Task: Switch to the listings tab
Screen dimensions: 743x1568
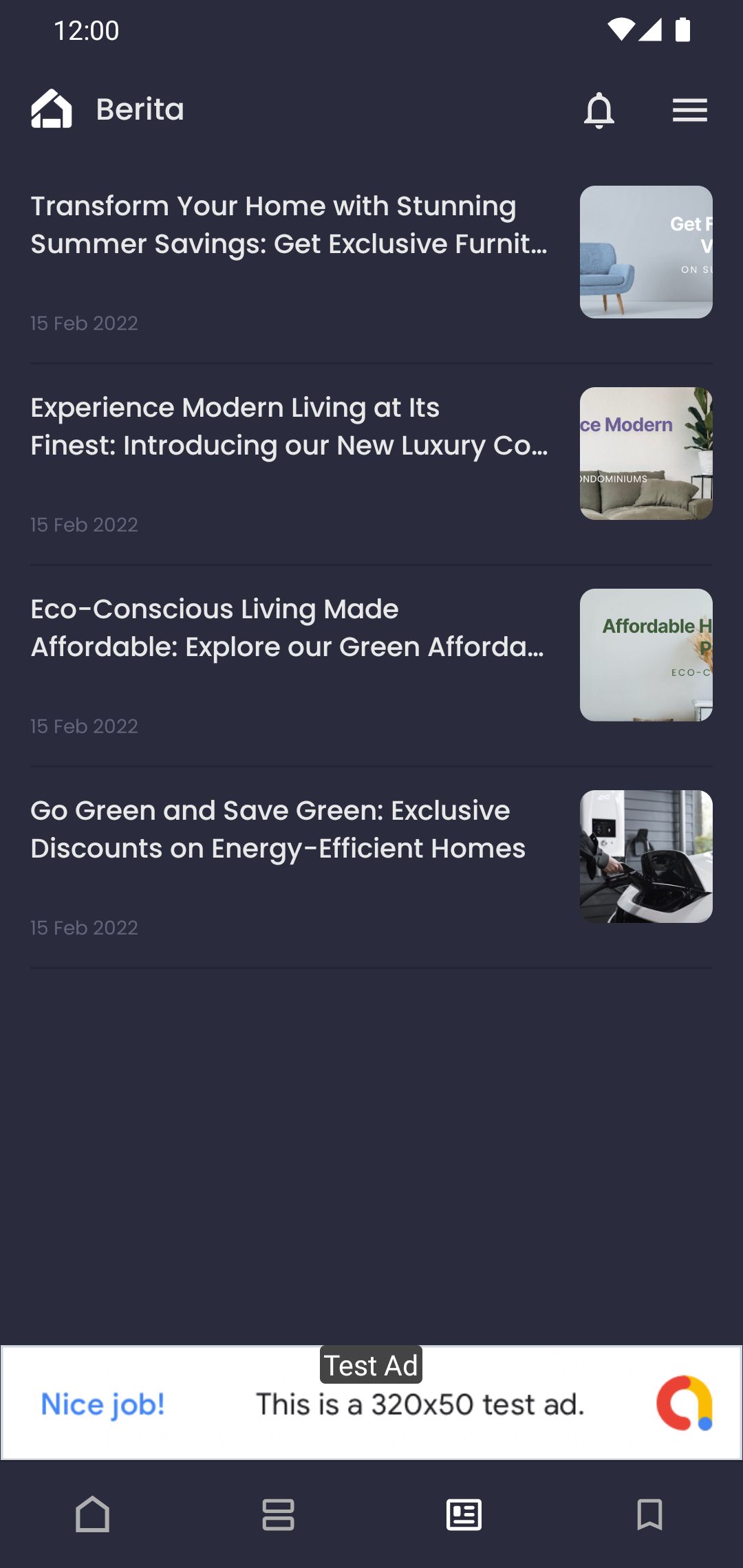Action: coord(278,1514)
